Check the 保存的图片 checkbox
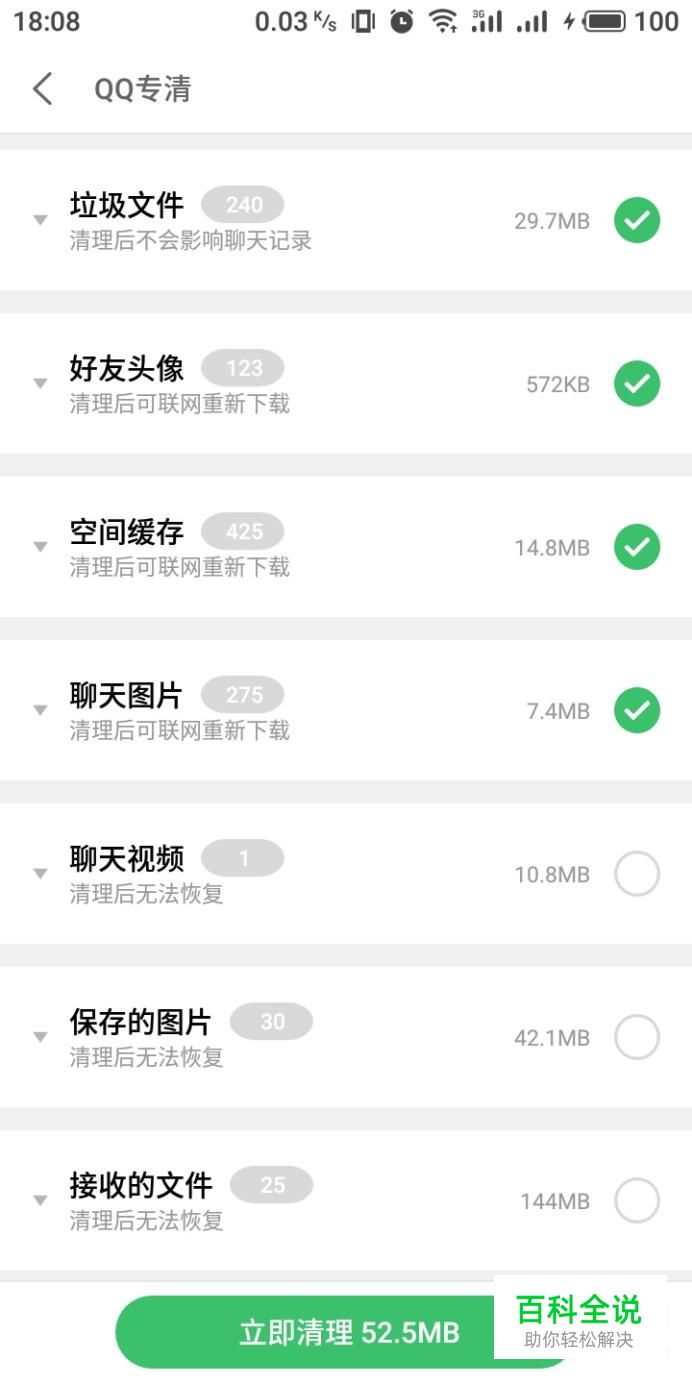Image resolution: width=692 pixels, height=1384 pixels. [637, 1037]
